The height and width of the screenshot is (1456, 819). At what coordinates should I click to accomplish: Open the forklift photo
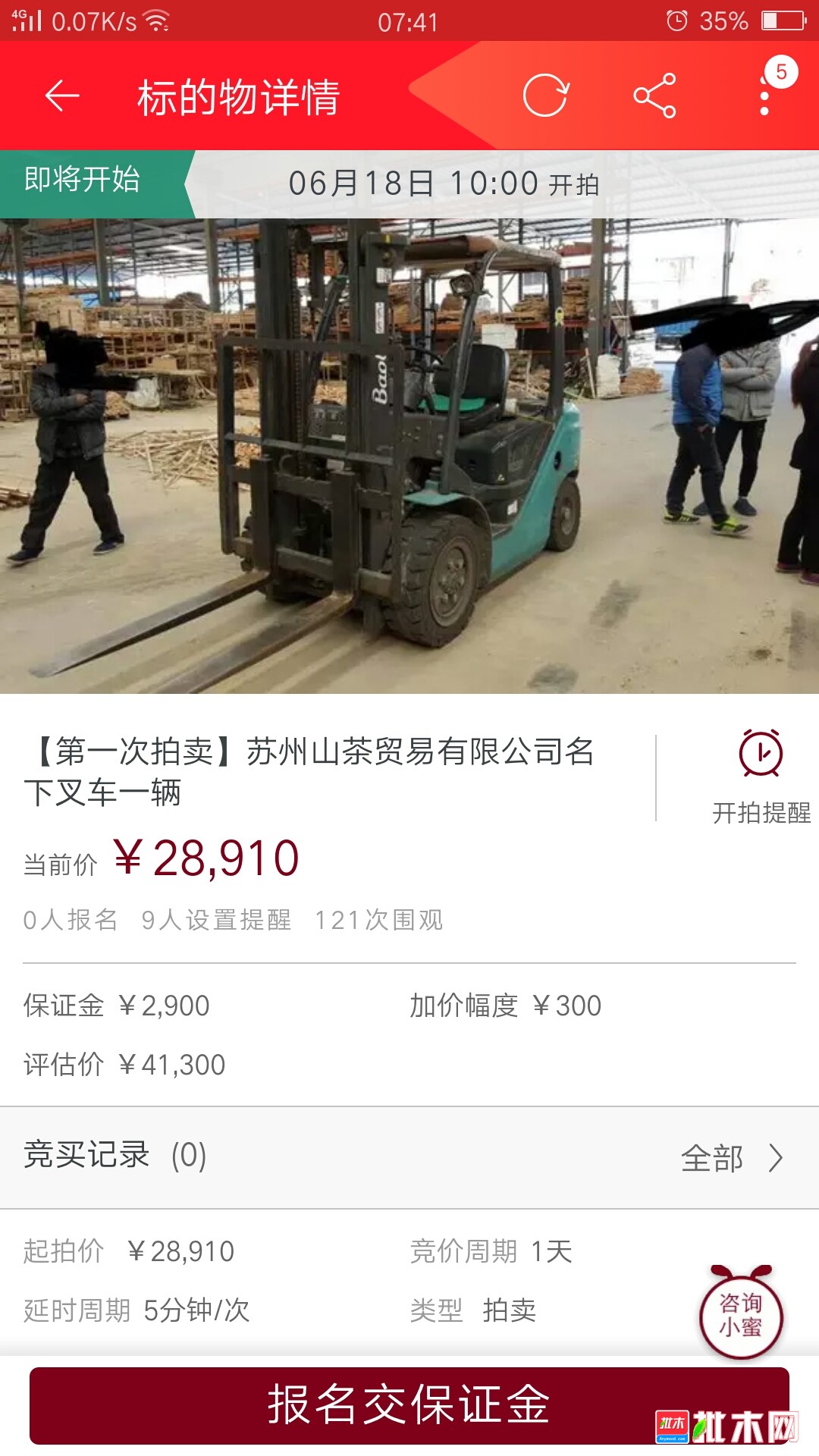click(409, 455)
